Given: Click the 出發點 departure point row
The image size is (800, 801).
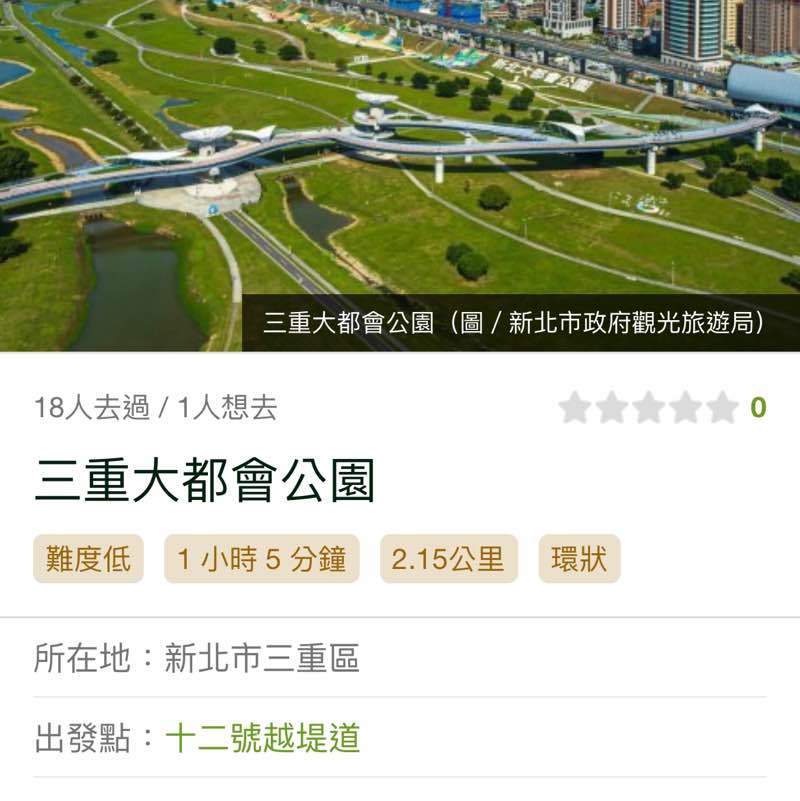Looking at the screenshot, I should coord(100,735).
